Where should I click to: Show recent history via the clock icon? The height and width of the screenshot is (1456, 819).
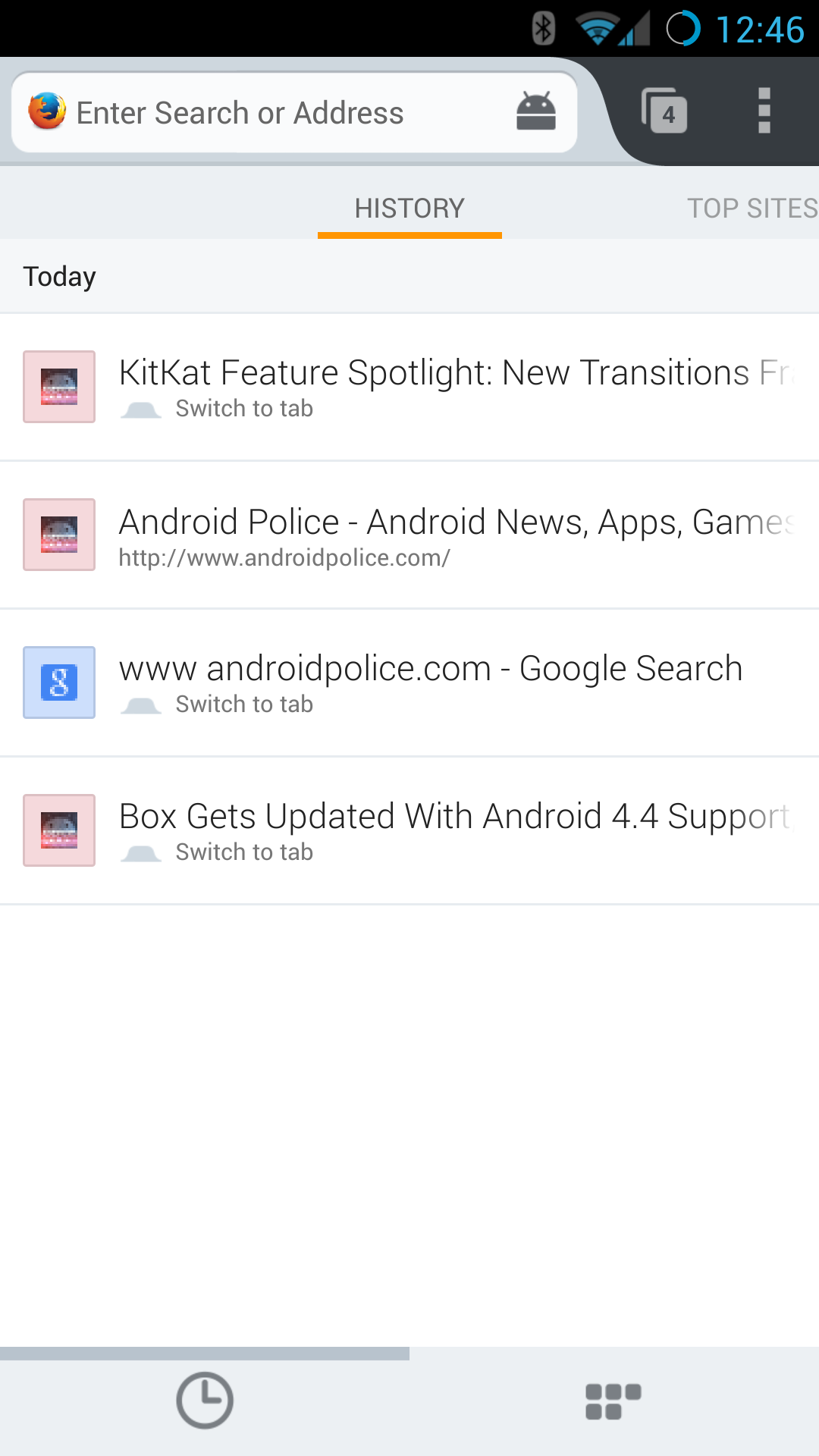click(x=205, y=1400)
